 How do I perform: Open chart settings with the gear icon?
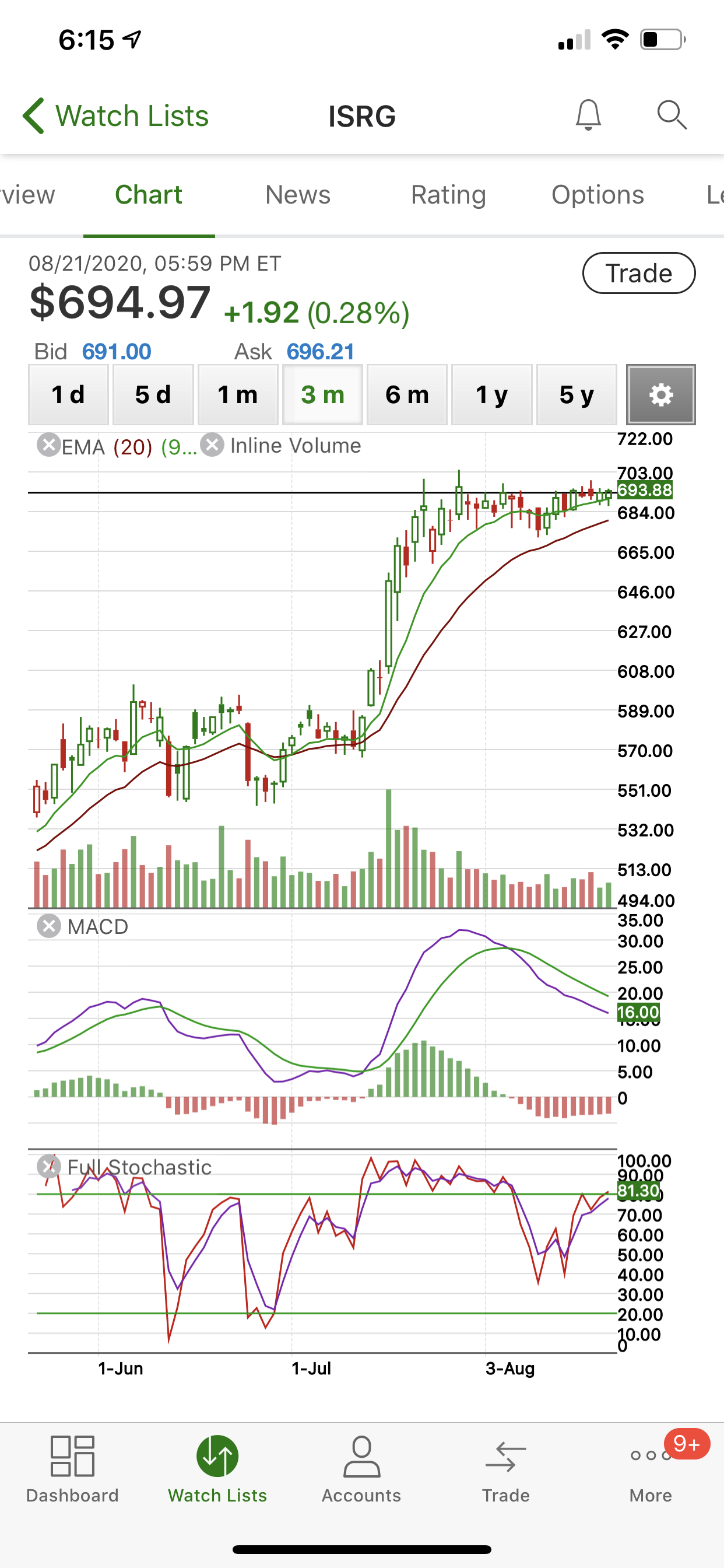click(x=660, y=395)
